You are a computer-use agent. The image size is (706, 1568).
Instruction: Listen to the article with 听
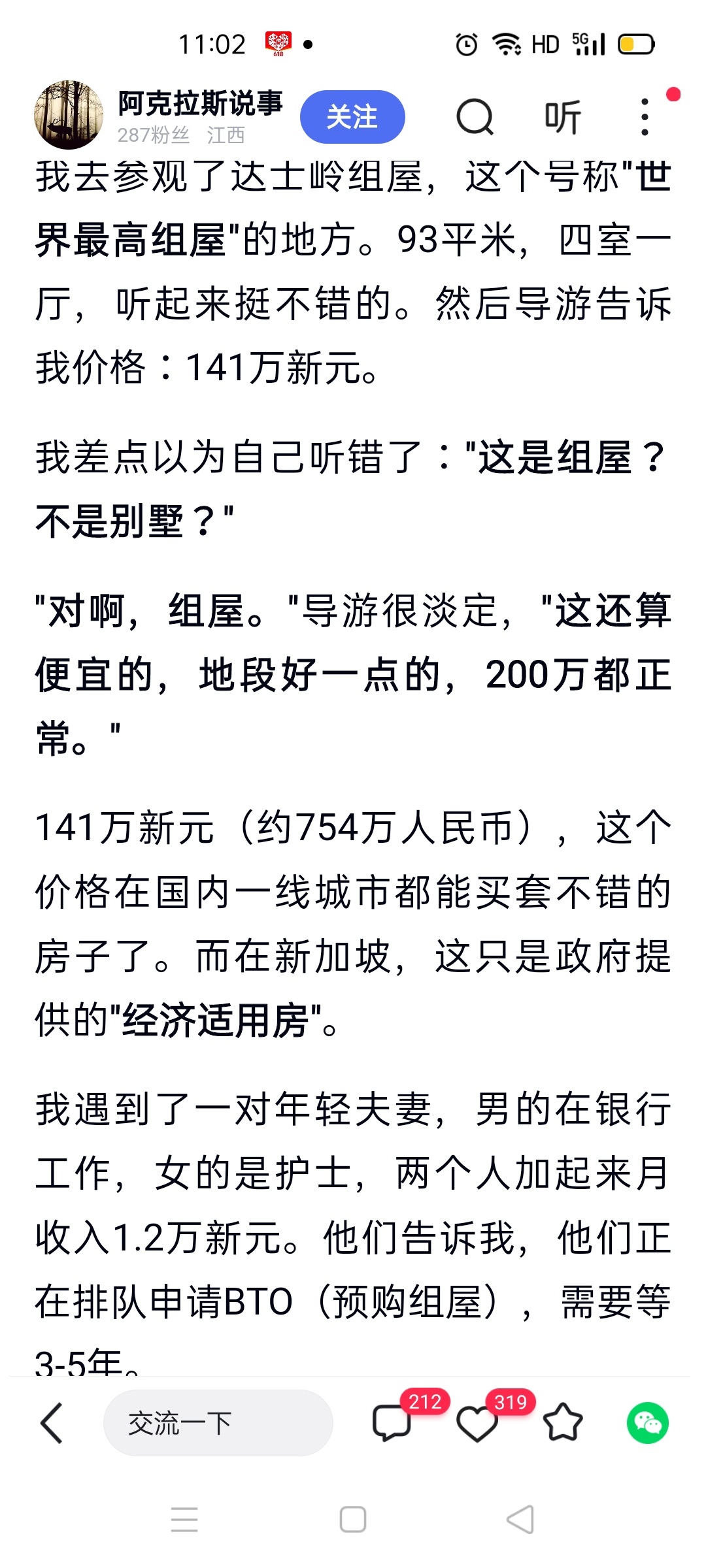pyautogui.click(x=562, y=118)
